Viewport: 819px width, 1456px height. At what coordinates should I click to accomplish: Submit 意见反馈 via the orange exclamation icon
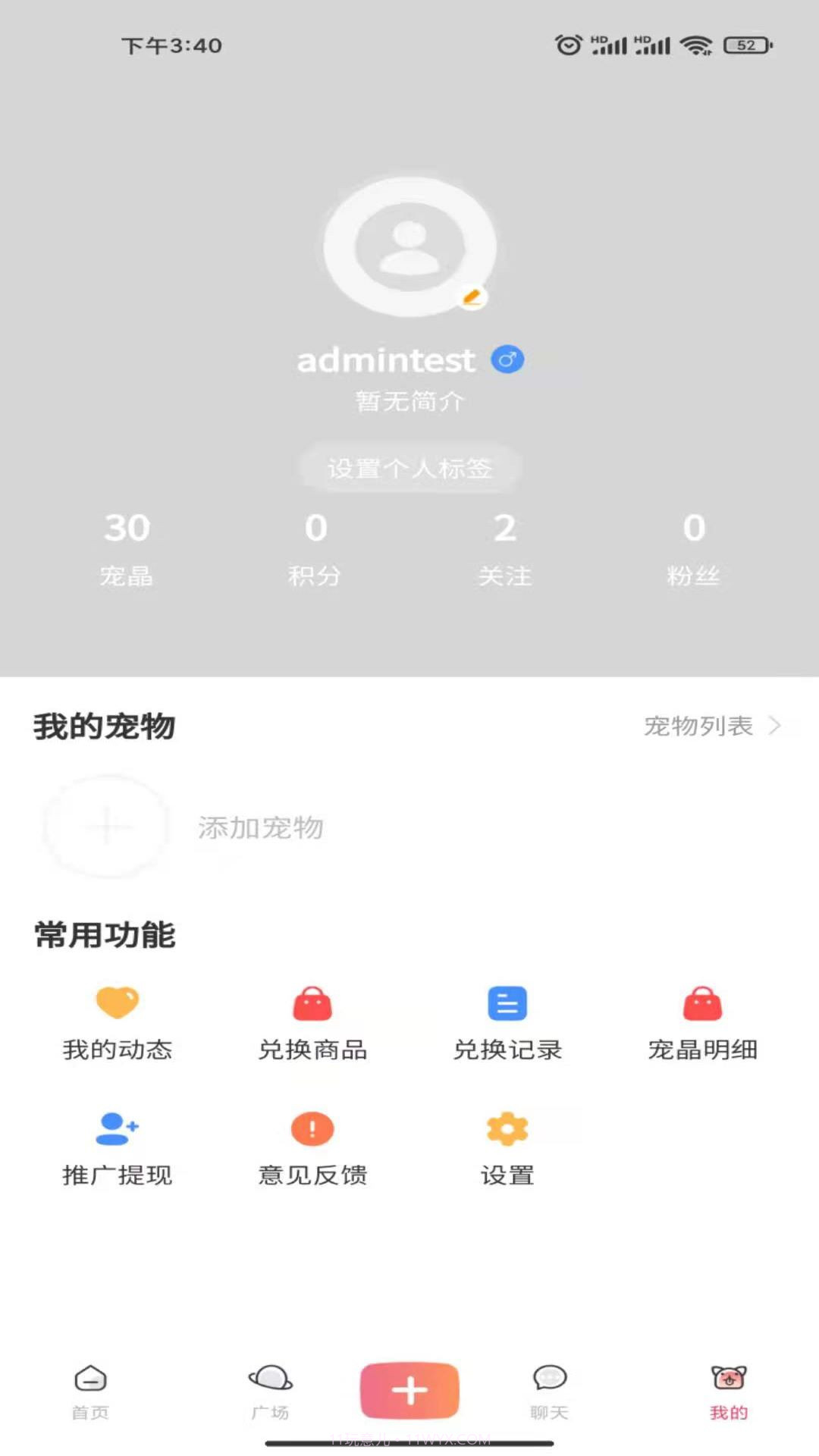(x=312, y=1145)
